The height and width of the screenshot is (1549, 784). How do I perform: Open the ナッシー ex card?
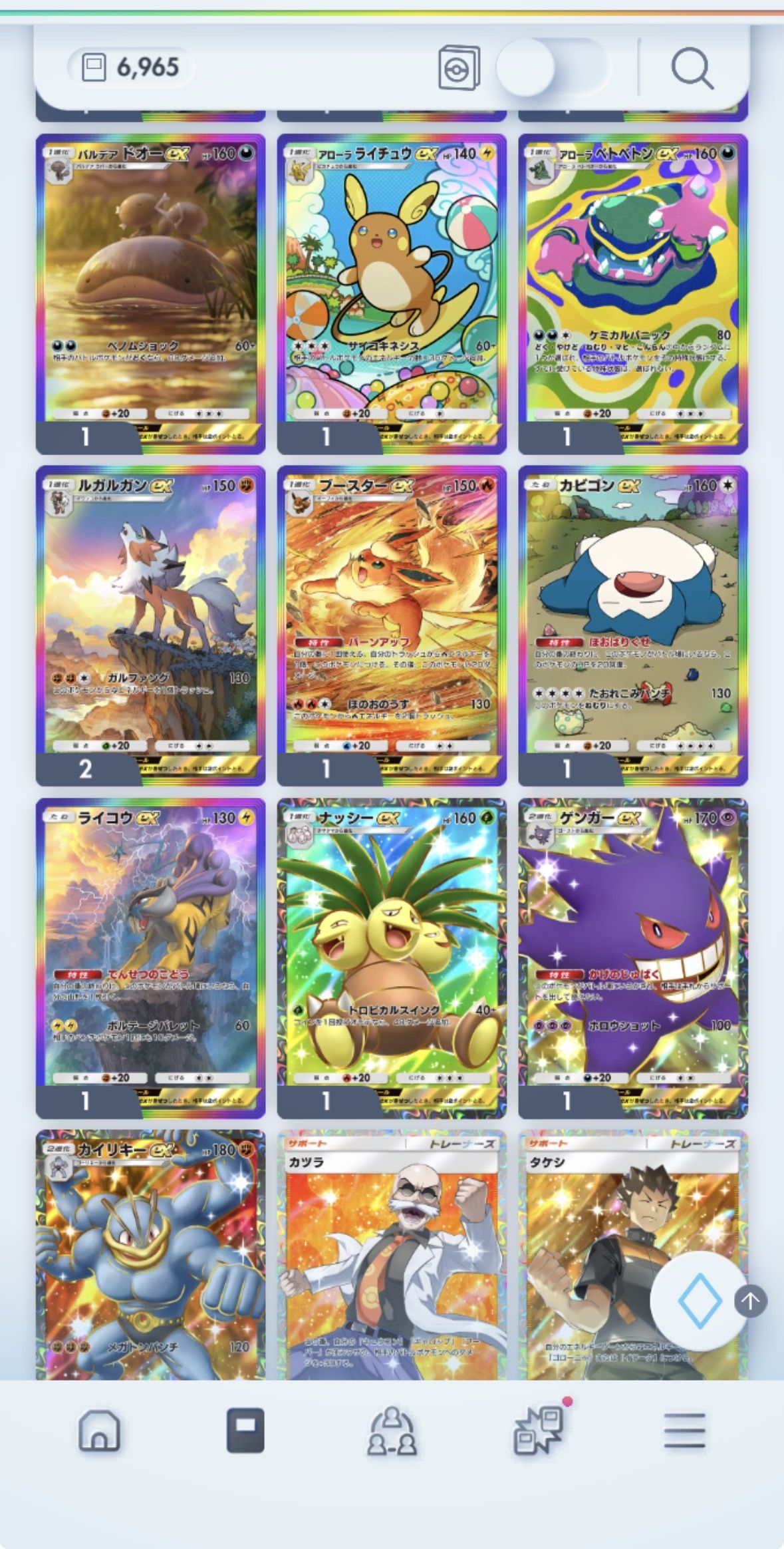(x=392, y=957)
